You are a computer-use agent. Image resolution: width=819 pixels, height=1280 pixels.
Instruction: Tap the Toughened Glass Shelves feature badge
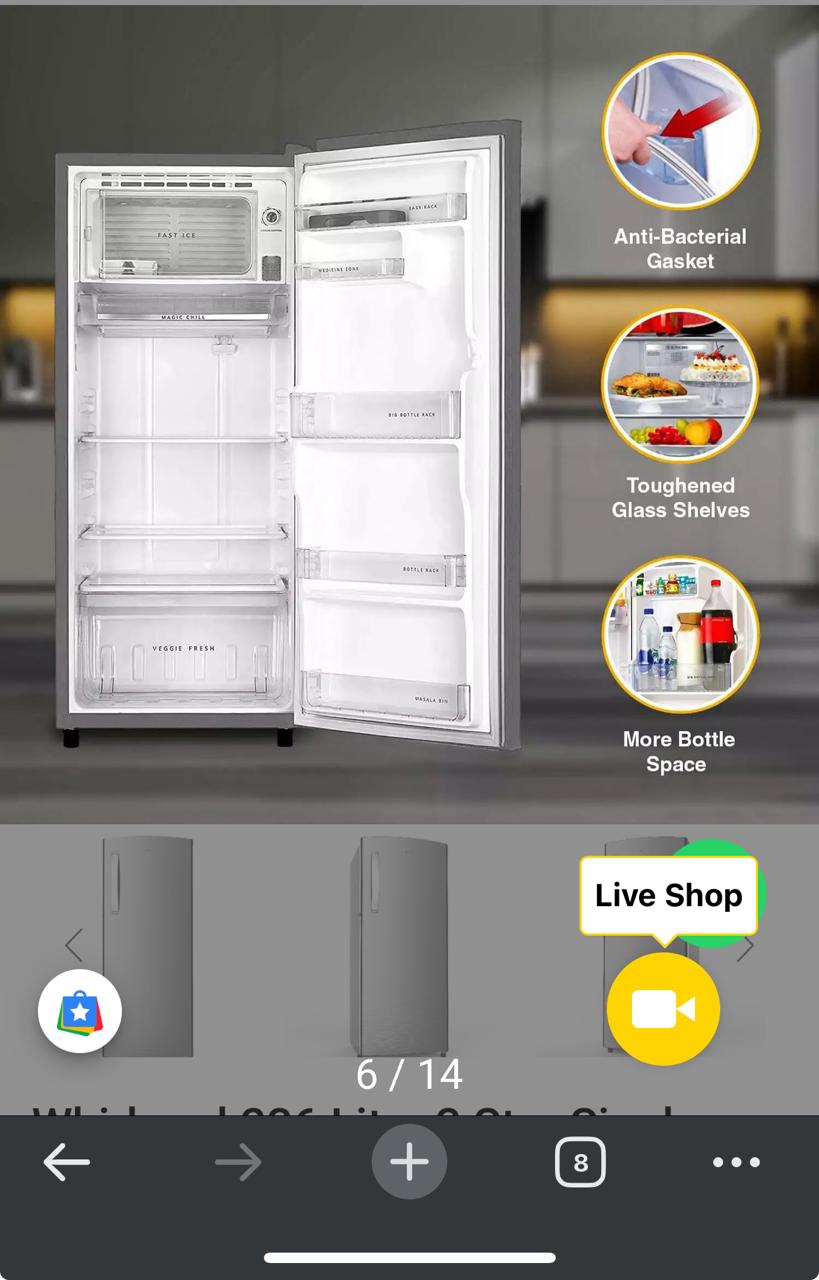pyautogui.click(x=681, y=385)
